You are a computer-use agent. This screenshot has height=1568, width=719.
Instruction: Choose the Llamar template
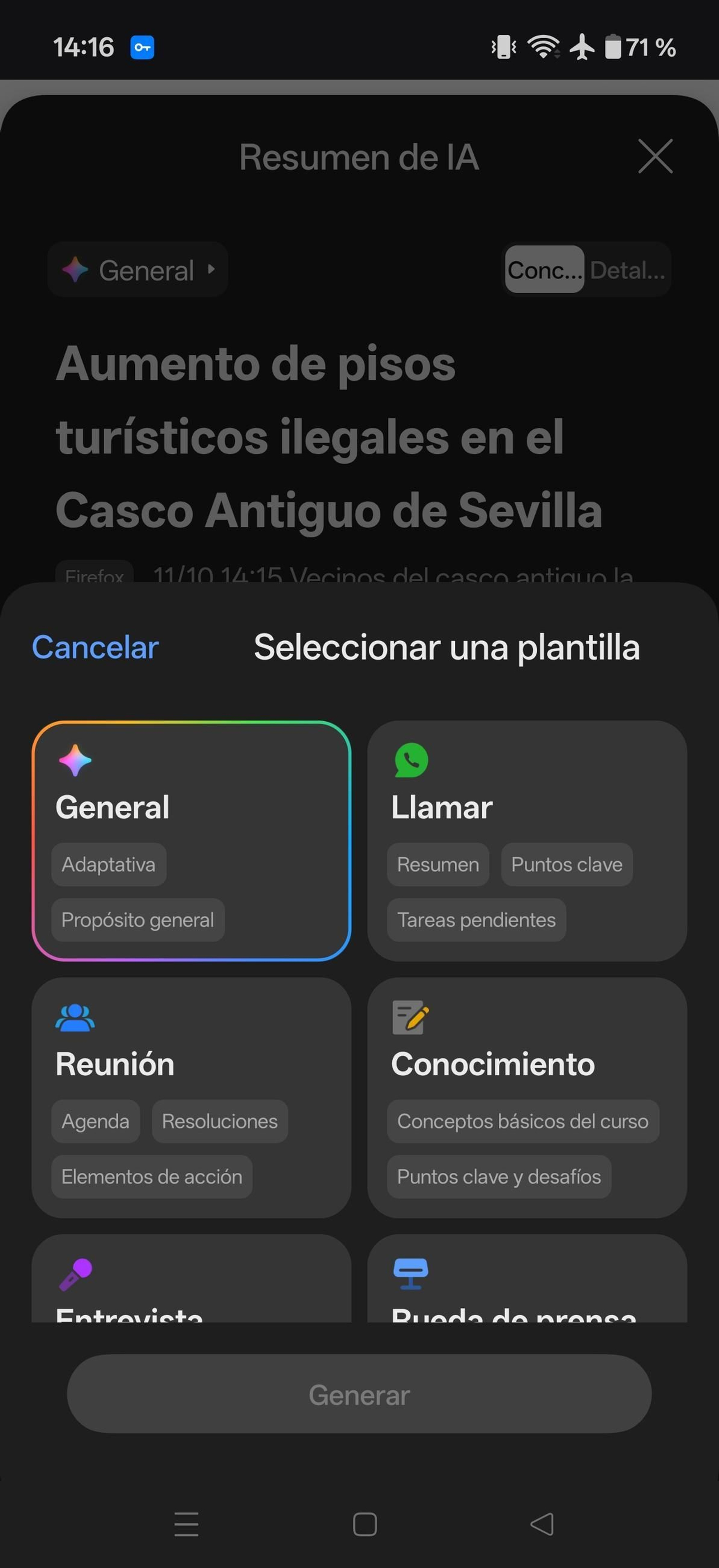[527, 840]
